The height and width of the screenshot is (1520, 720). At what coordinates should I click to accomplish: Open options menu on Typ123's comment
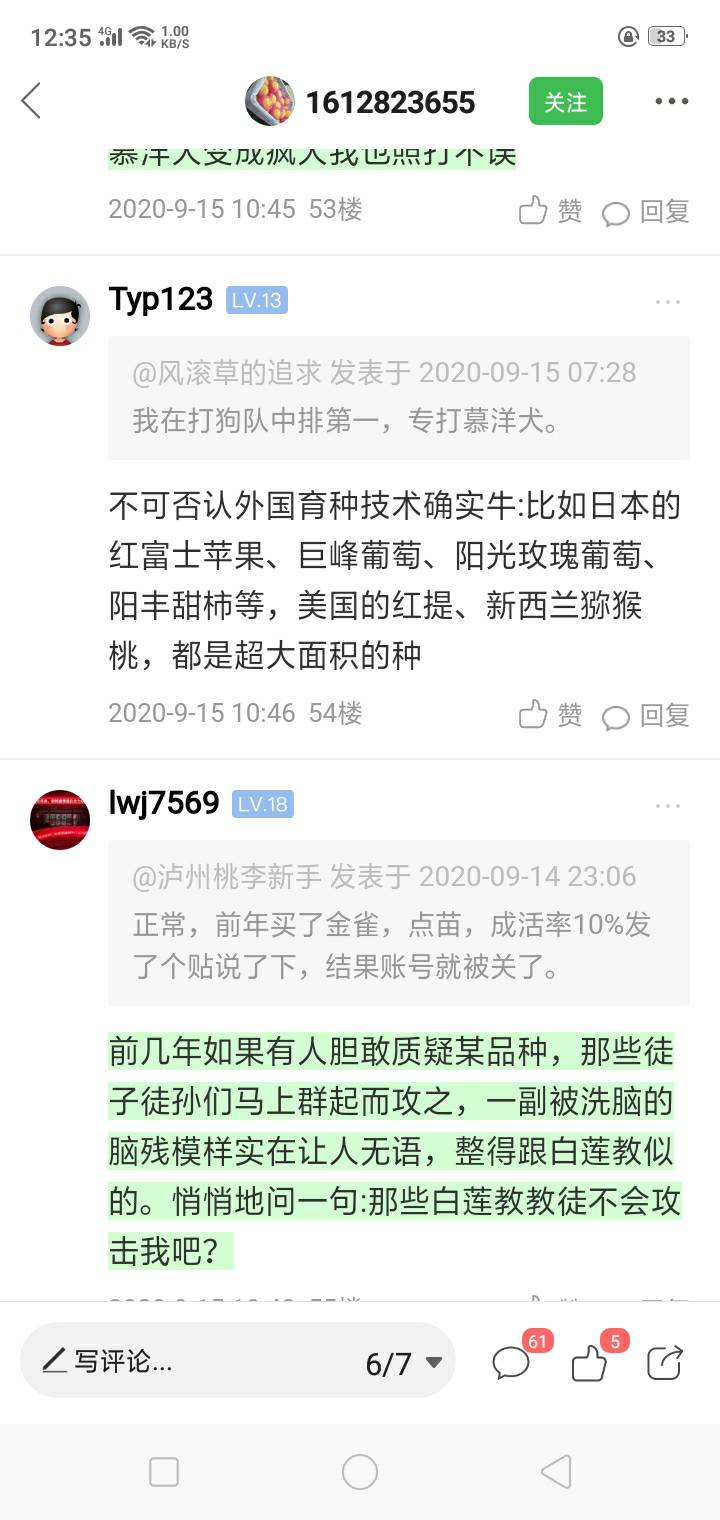669,301
